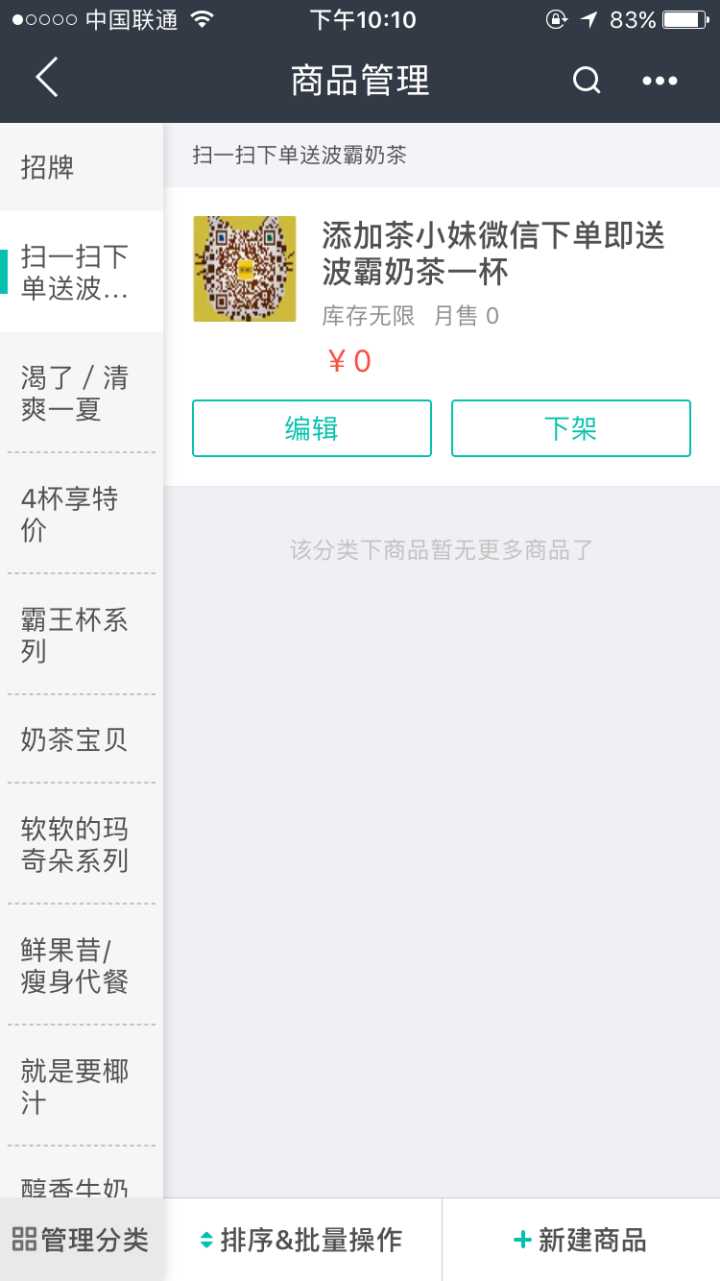The width and height of the screenshot is (720, 1281).
Task: Open 排序&批量操作 options
Action: tap(302, 1240)
